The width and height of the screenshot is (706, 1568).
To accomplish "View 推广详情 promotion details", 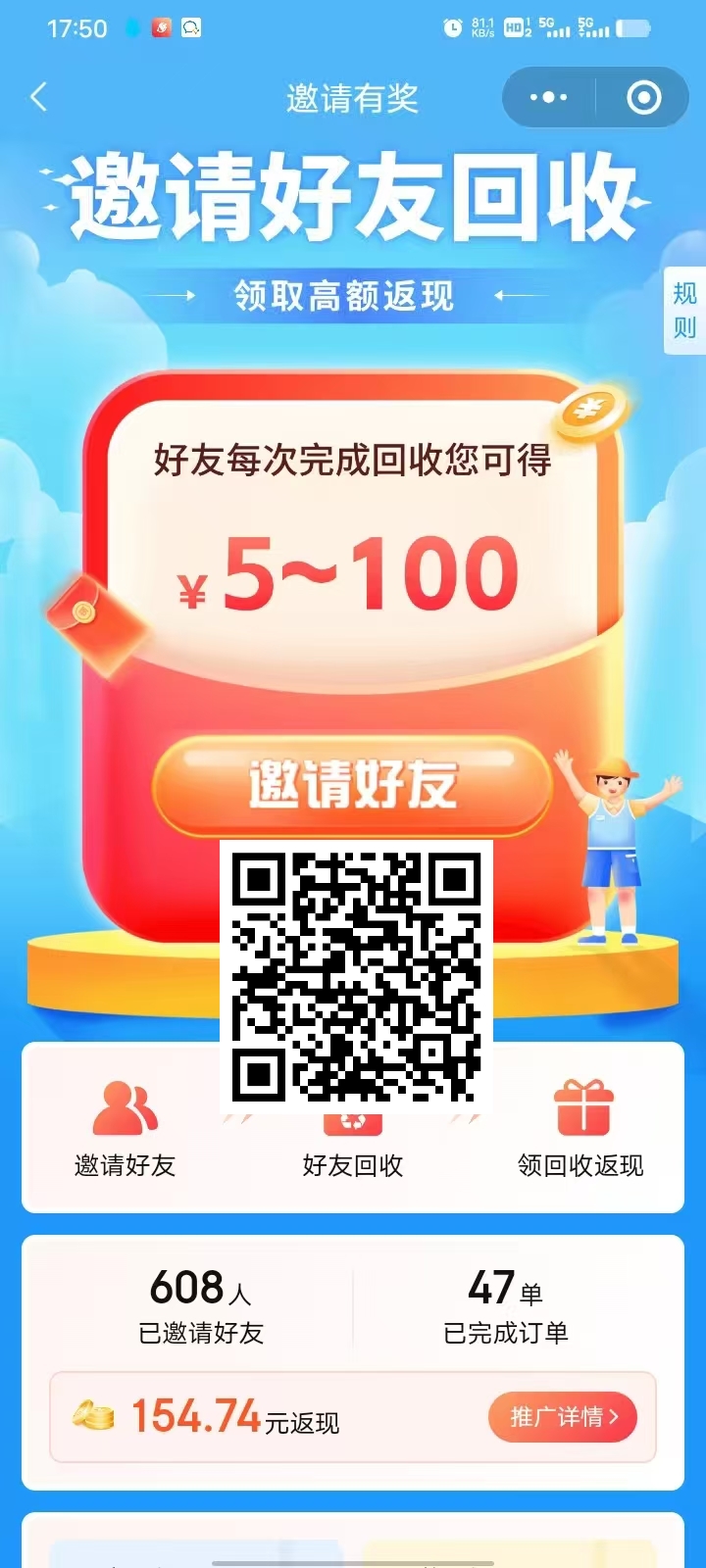I will click(563, 1417).
